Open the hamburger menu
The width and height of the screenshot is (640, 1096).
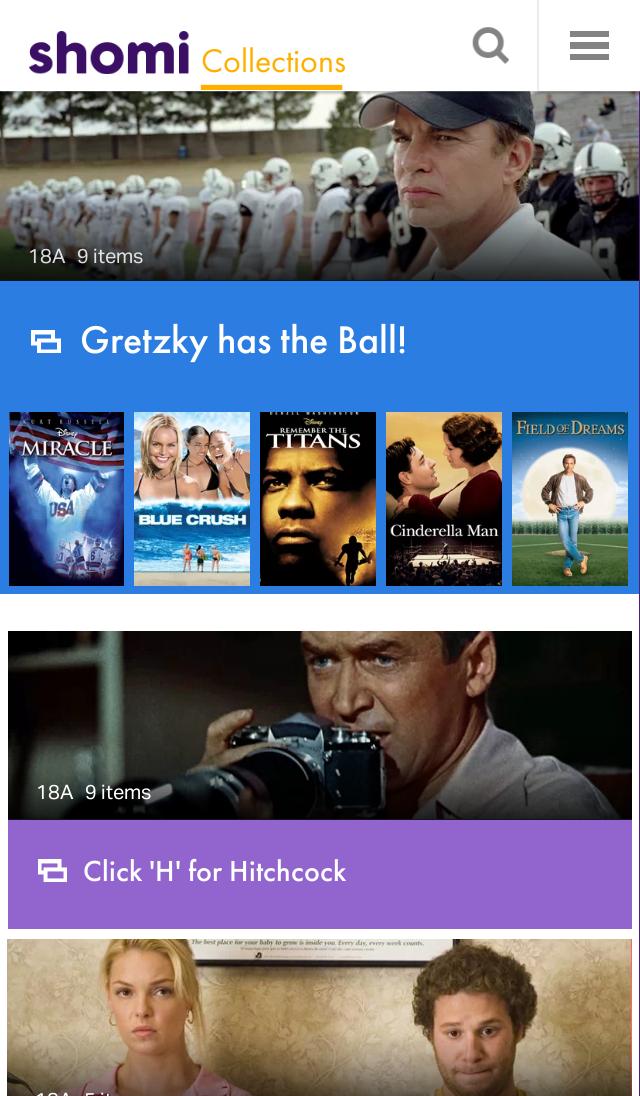point(589,46)
